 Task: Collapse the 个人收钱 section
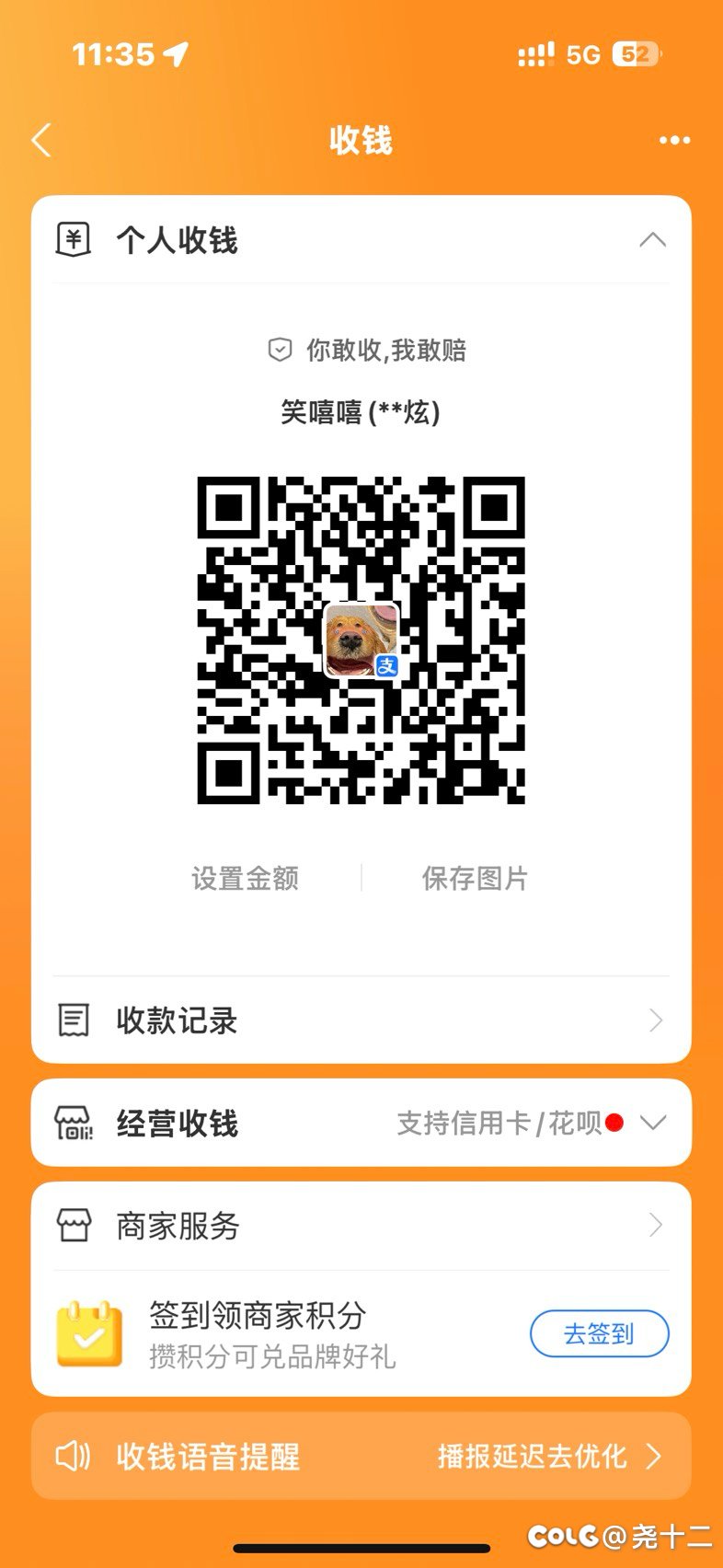tap(652, 240)
